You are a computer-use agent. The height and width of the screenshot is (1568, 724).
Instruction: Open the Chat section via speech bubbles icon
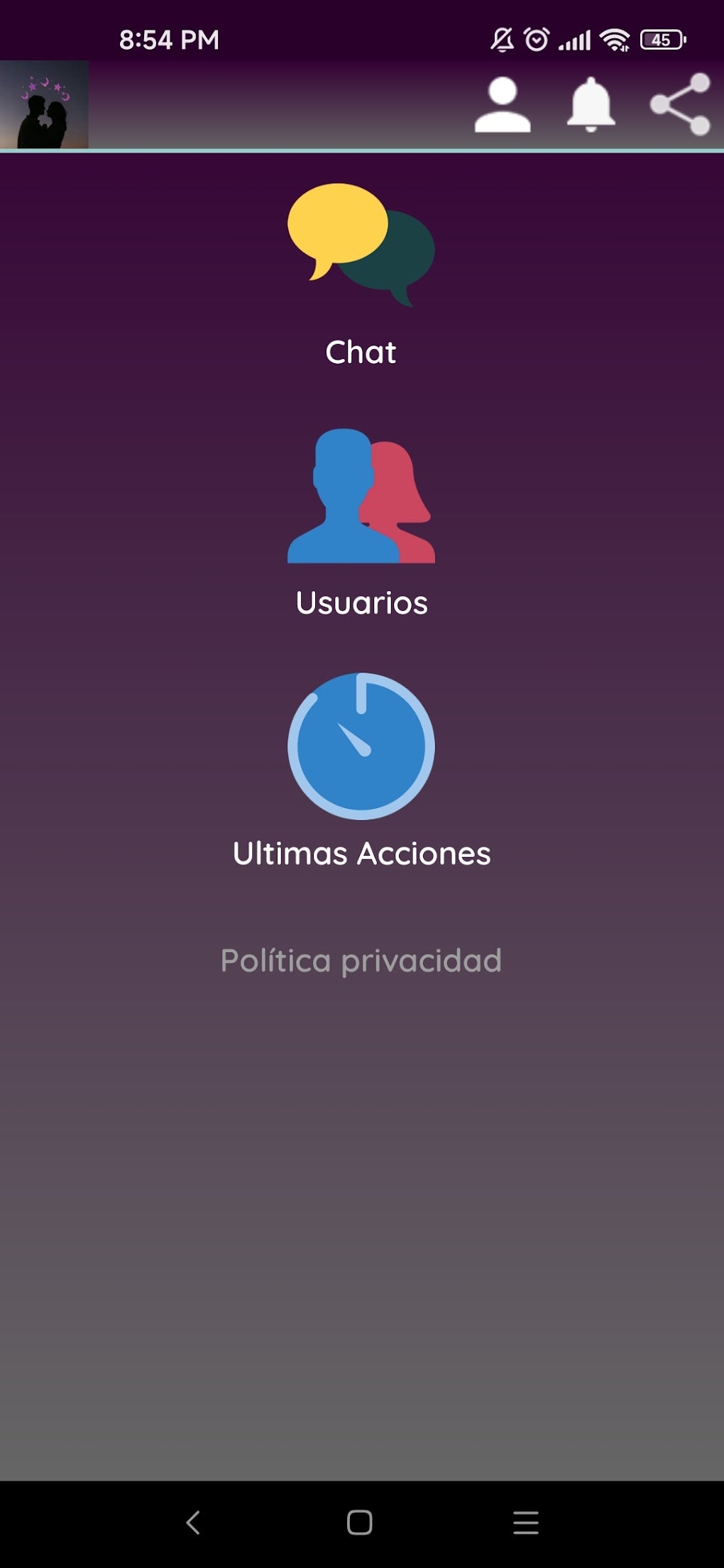[361, 245]
